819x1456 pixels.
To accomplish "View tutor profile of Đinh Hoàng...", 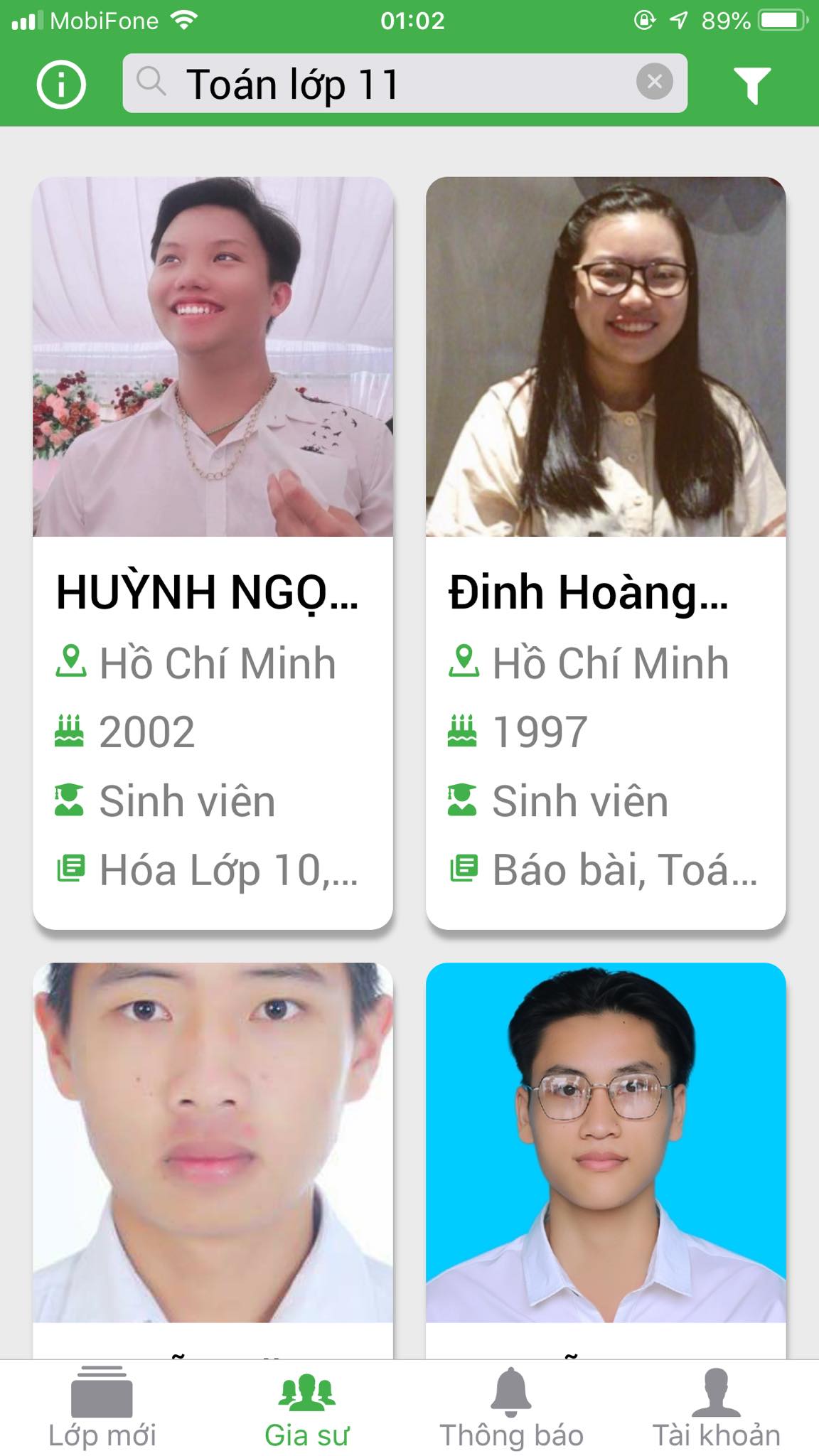I will tap(605, 552).
